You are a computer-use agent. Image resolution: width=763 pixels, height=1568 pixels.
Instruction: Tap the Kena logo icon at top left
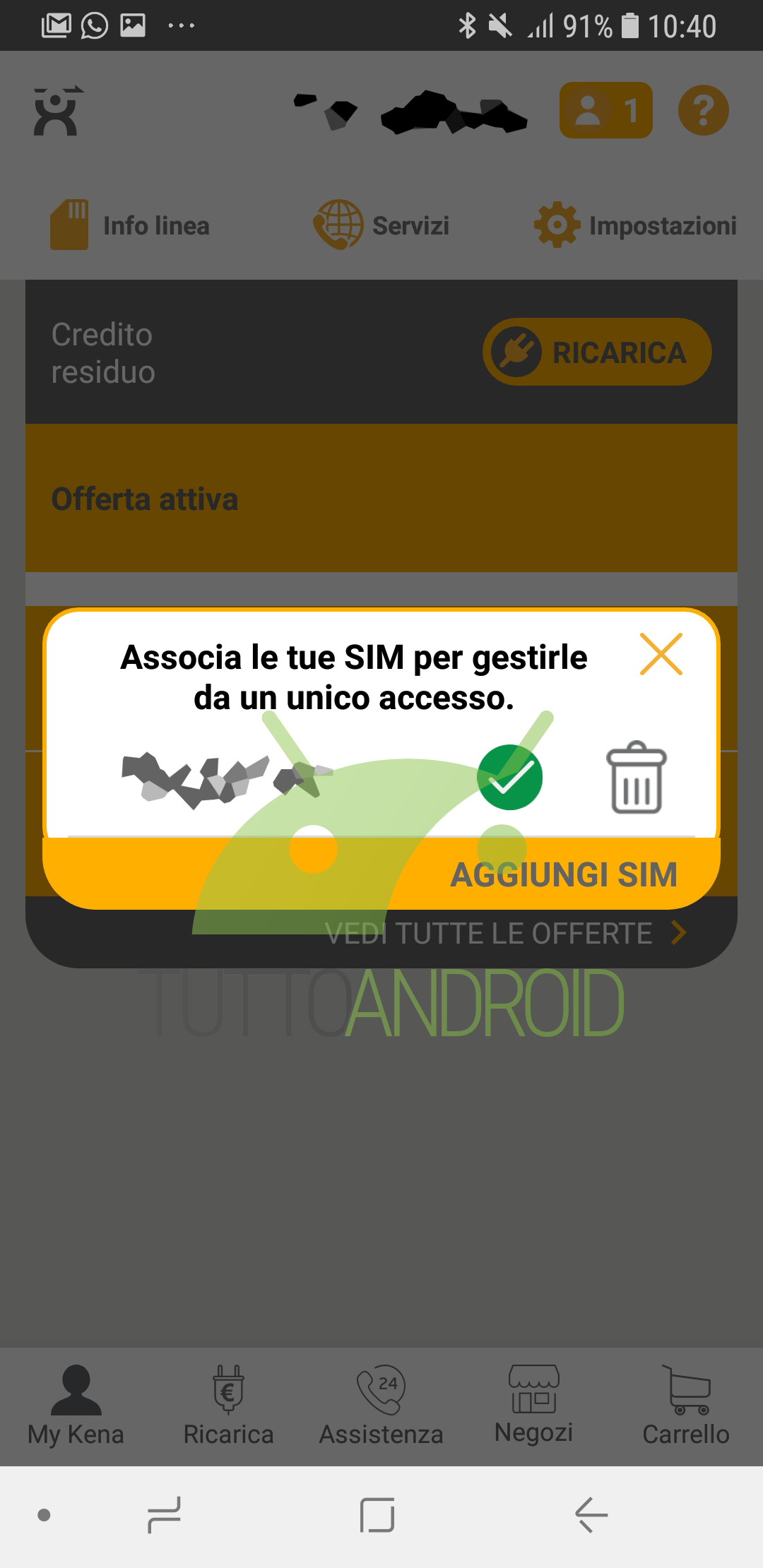pyautogui.click(x=57, y=111)
